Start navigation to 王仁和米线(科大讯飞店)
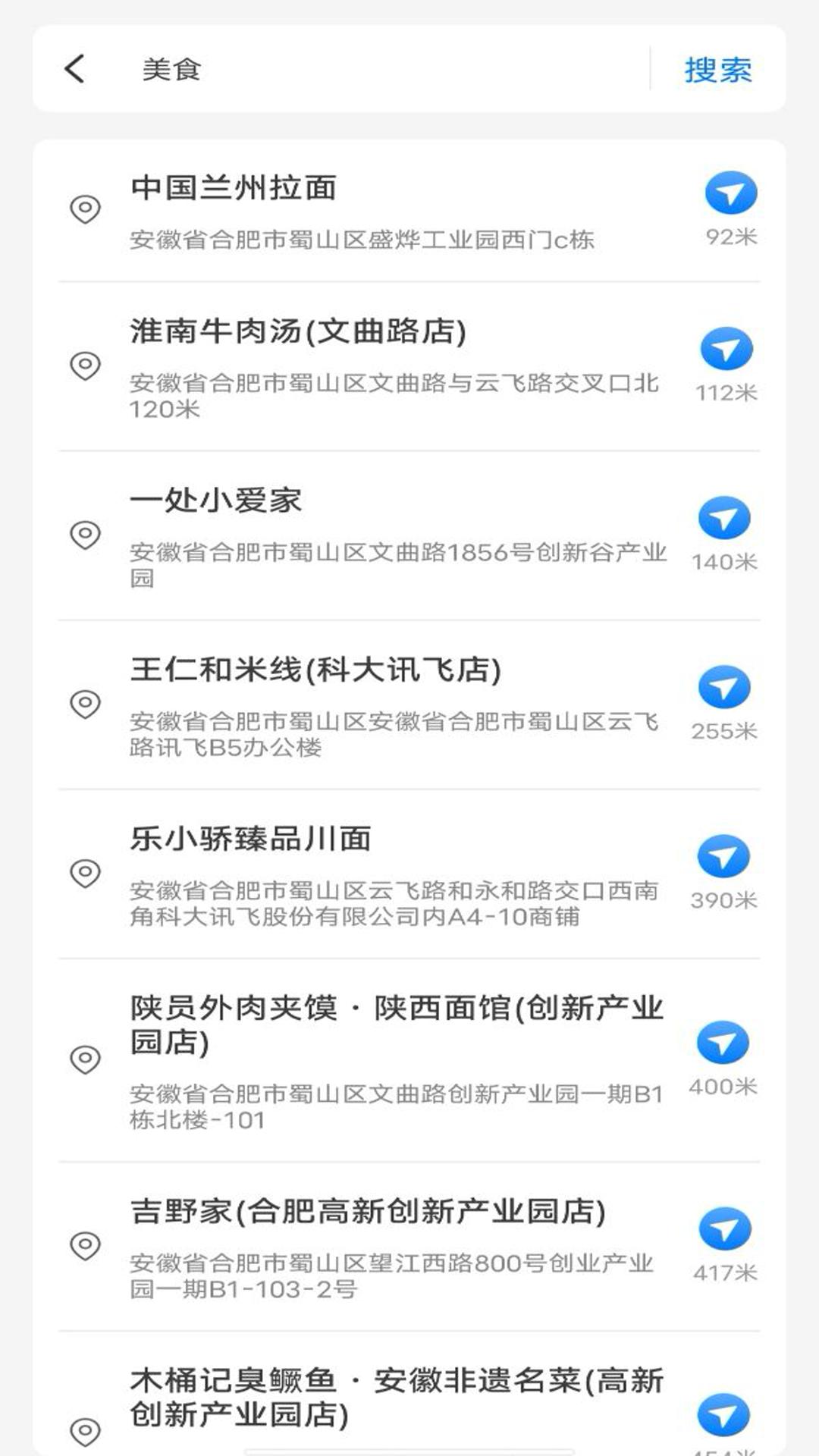This screenshot has width=819, height=1456. coord(724,688)
